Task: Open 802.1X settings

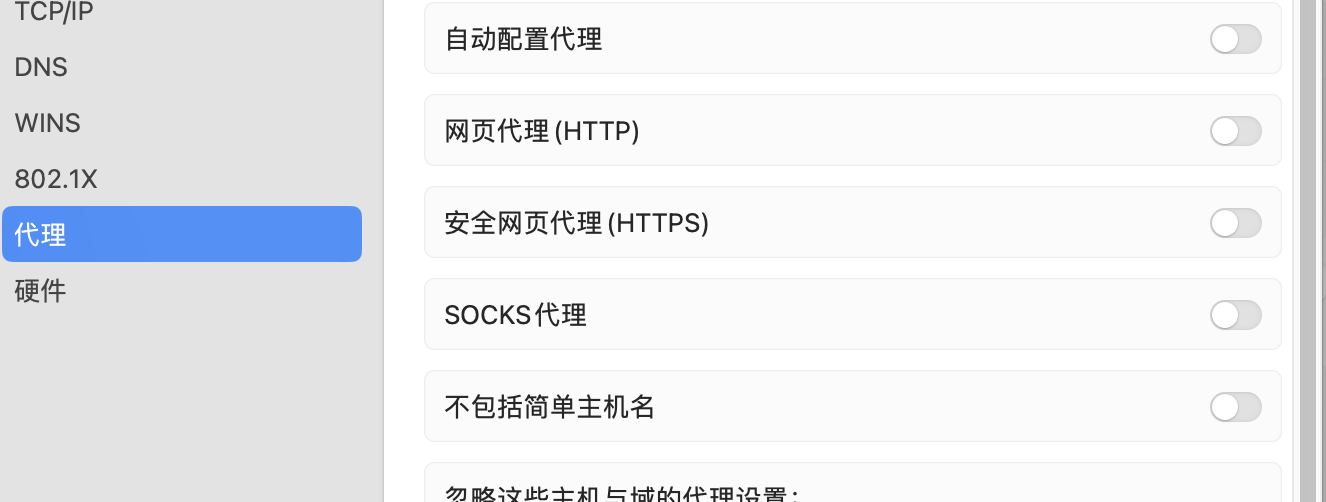Action: [56, 179]
